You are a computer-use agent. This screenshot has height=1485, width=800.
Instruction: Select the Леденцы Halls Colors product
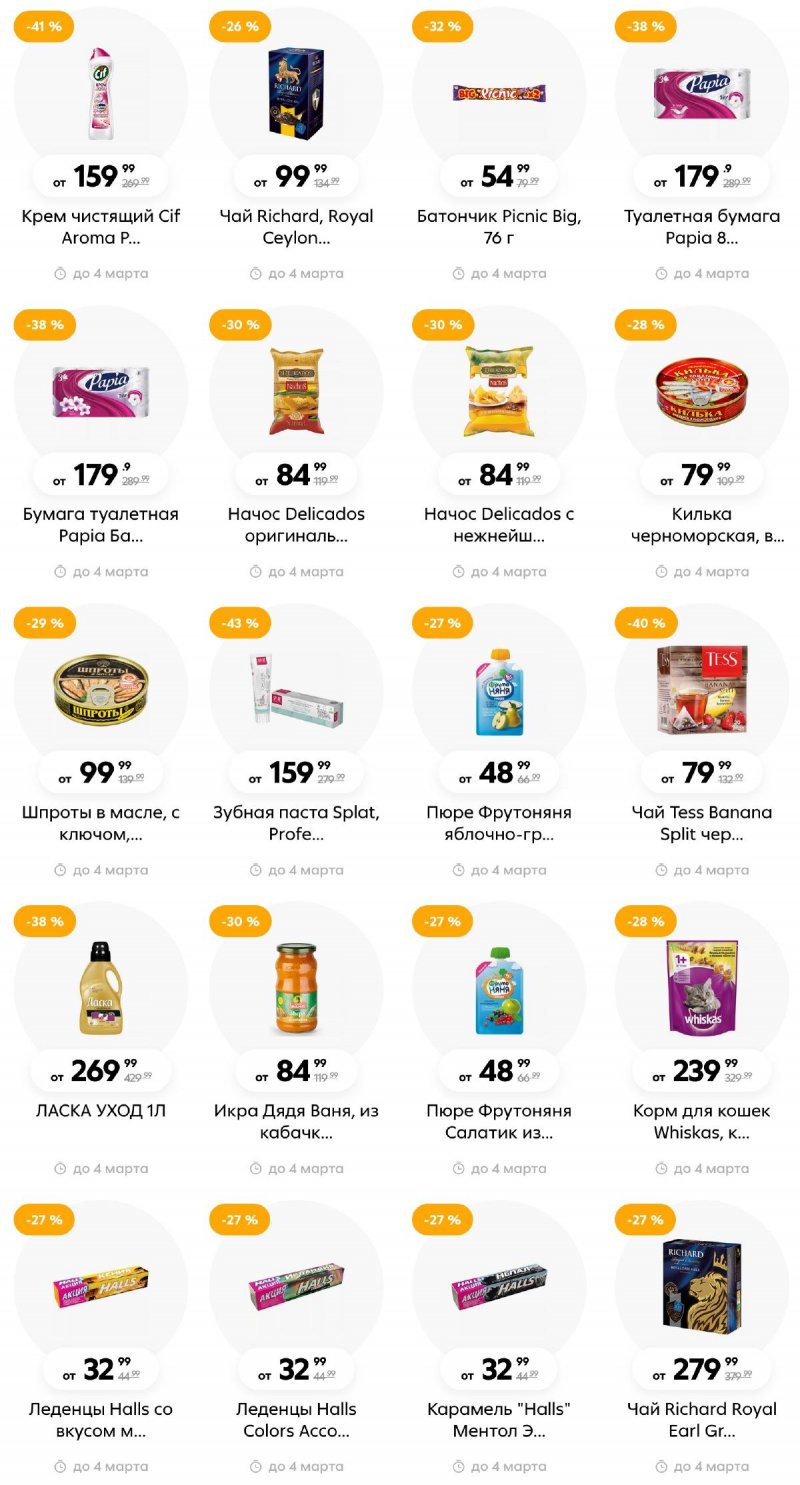point(296,1286)
